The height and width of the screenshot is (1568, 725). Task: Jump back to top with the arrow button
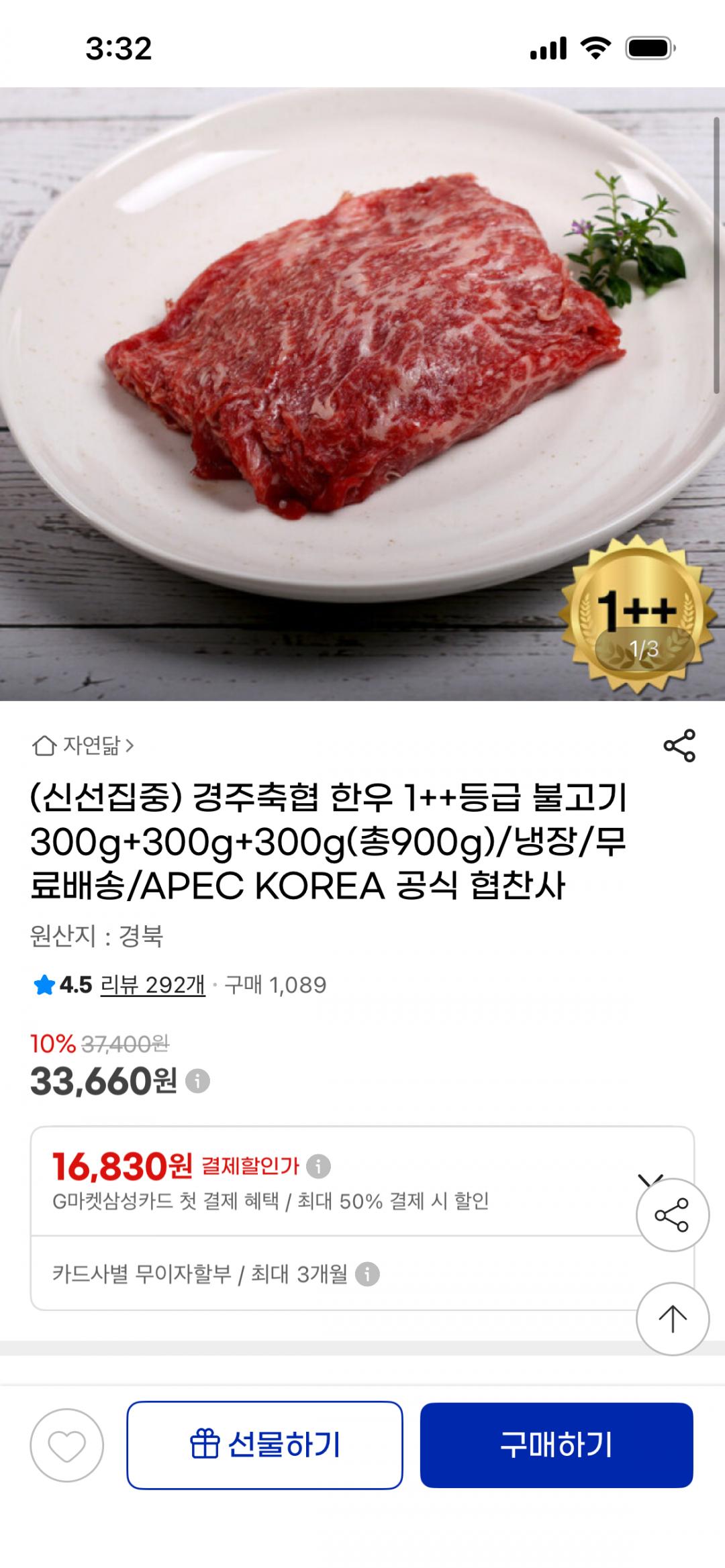pyautogui.click(x=672, y=1319)
